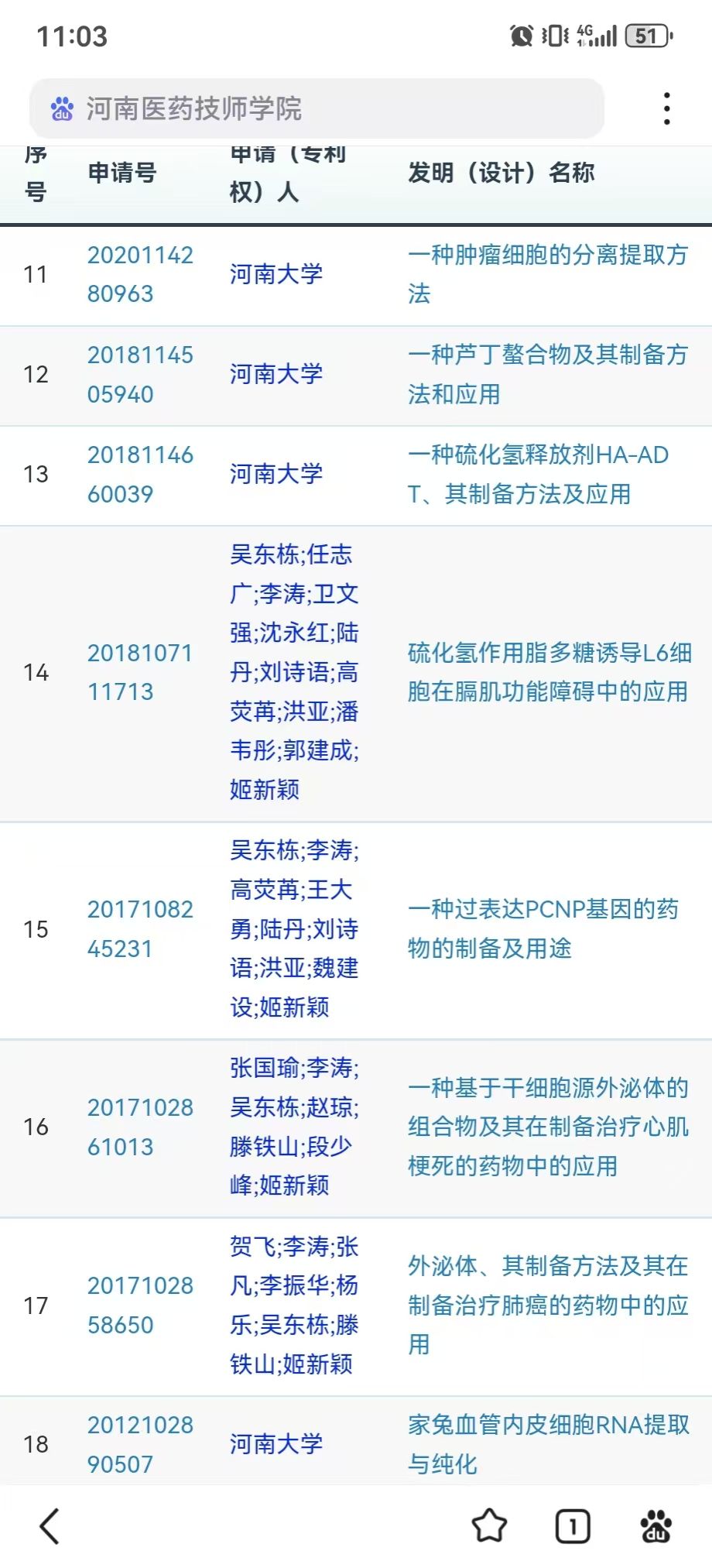Open the Baidu paw home icon
Image resolution: width=712 pixels, height=1568 pixels.
(x=656, y=1526)
